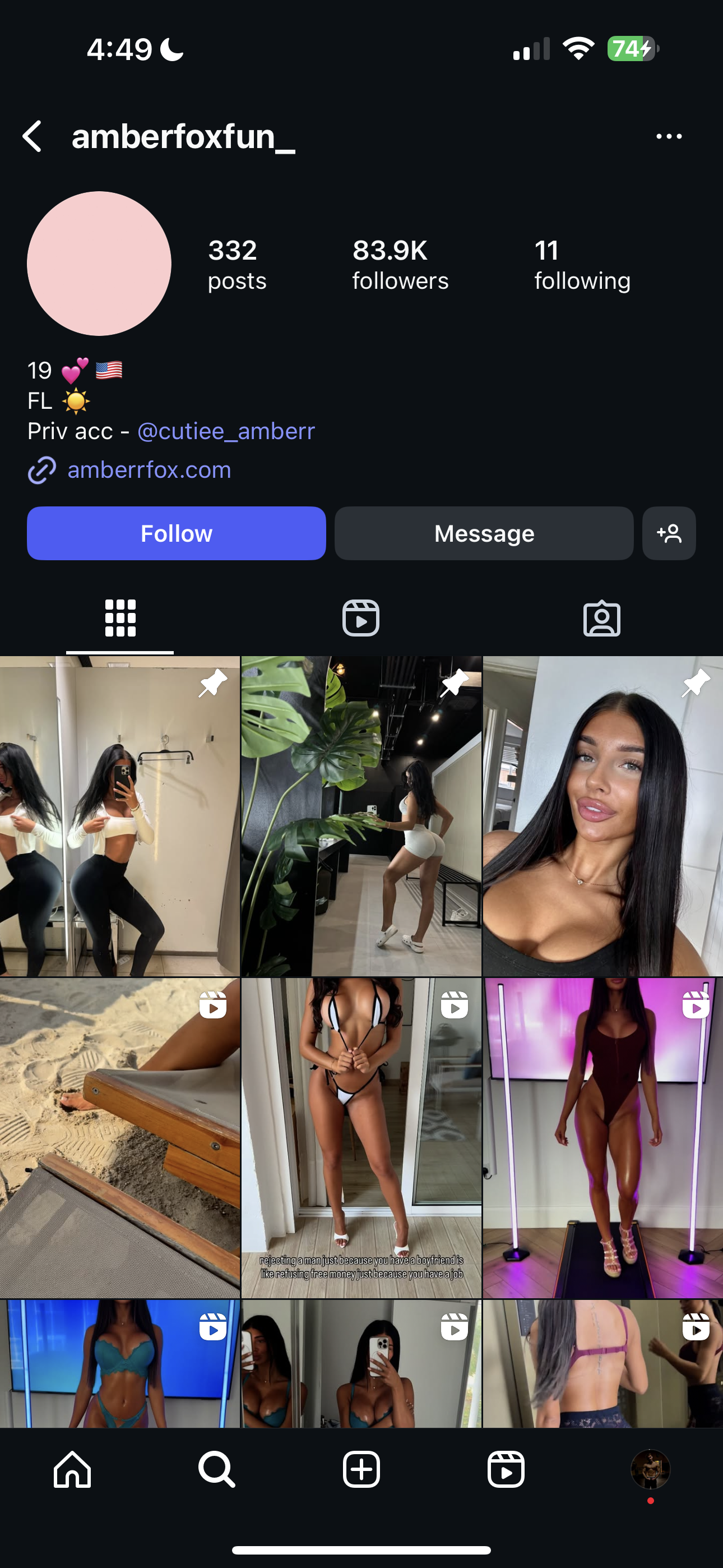Open the @cutiee_amberr private account link

[x=226, y=431]
